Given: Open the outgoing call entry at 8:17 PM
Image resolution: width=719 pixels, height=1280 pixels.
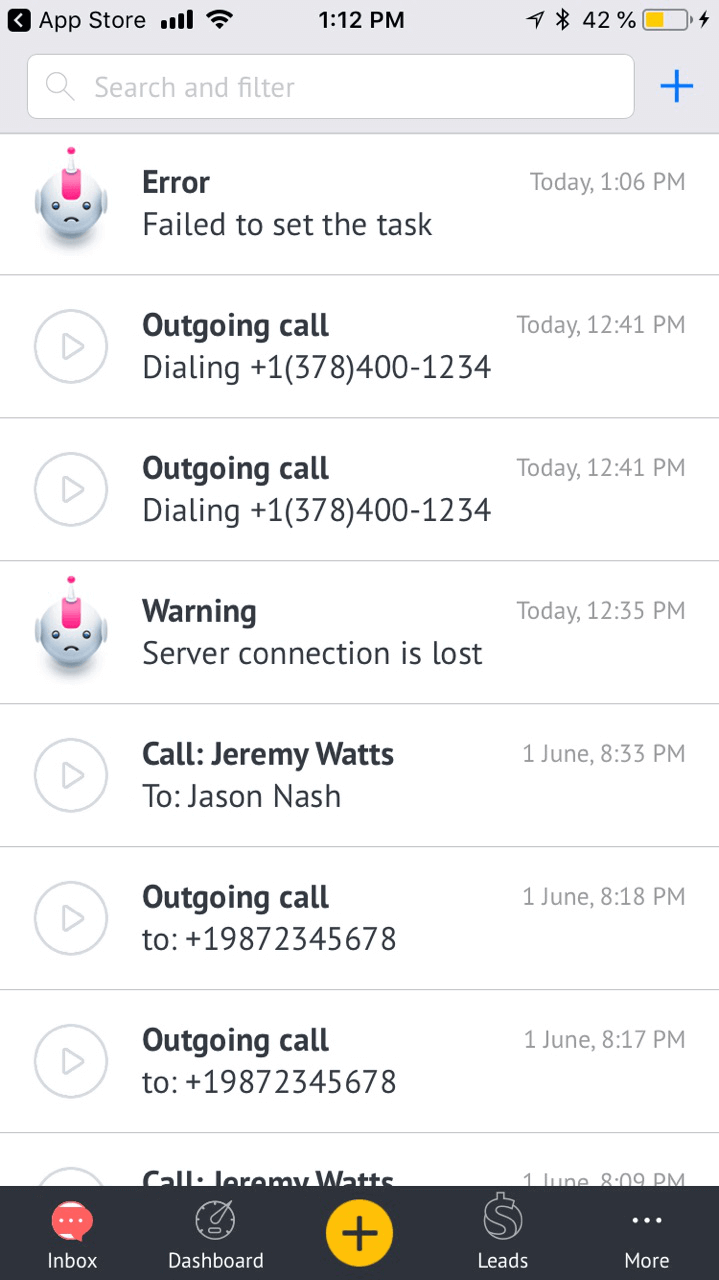Looking at the screenshot, I should 359,1062.
